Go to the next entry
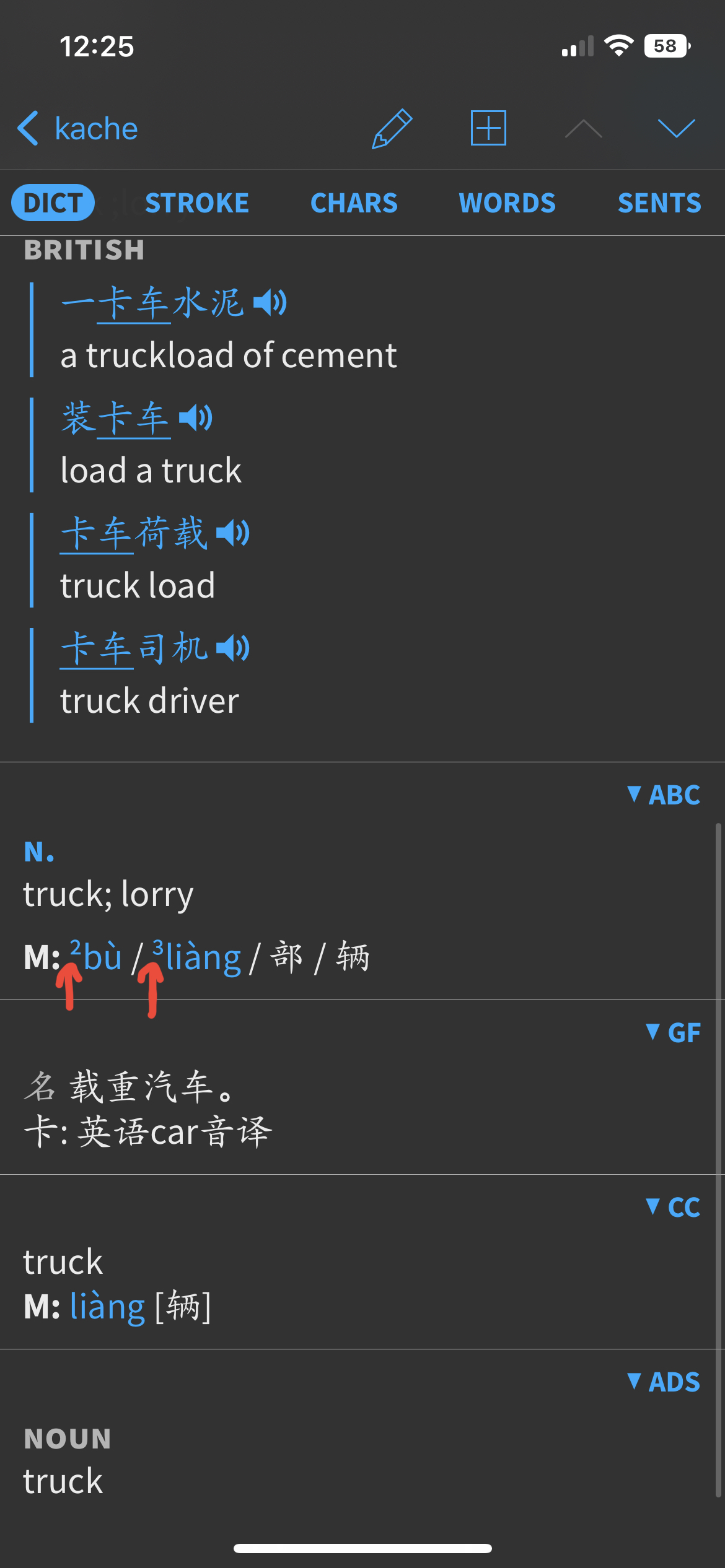Screen dimensions: 725x1568 point(676,128)
